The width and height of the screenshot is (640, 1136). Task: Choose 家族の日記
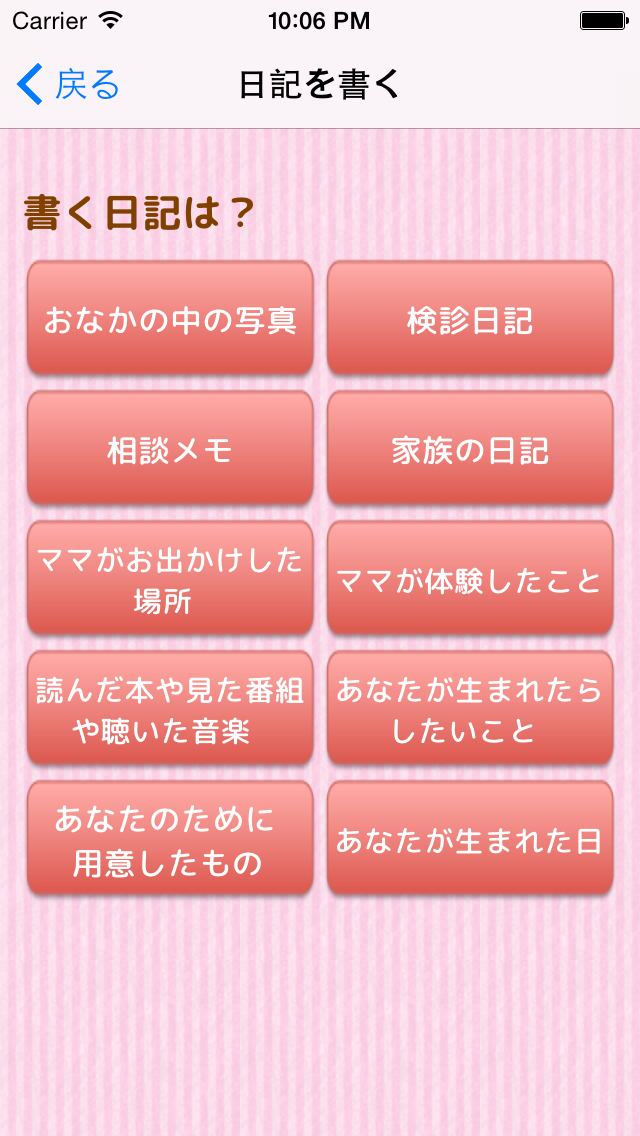470,449
